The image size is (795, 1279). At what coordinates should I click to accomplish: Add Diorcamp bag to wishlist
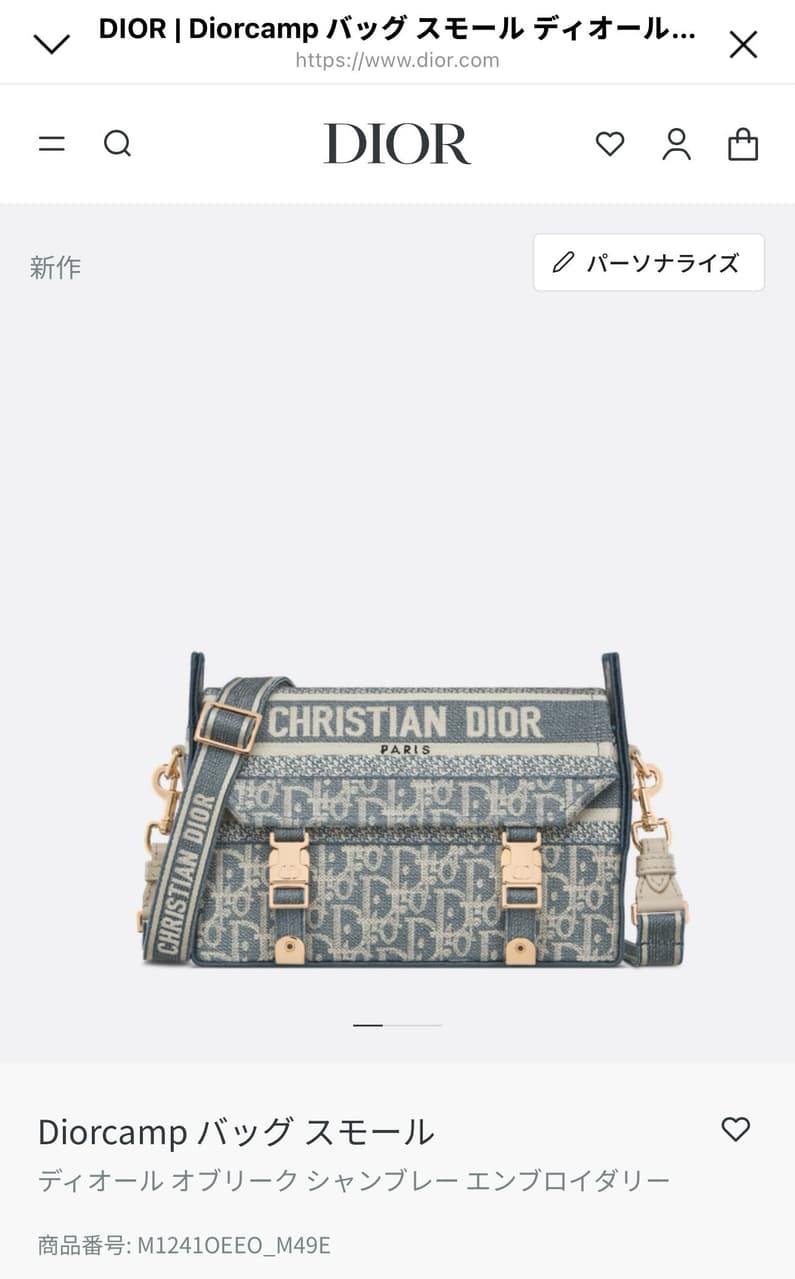click(x=735, y=1129)
